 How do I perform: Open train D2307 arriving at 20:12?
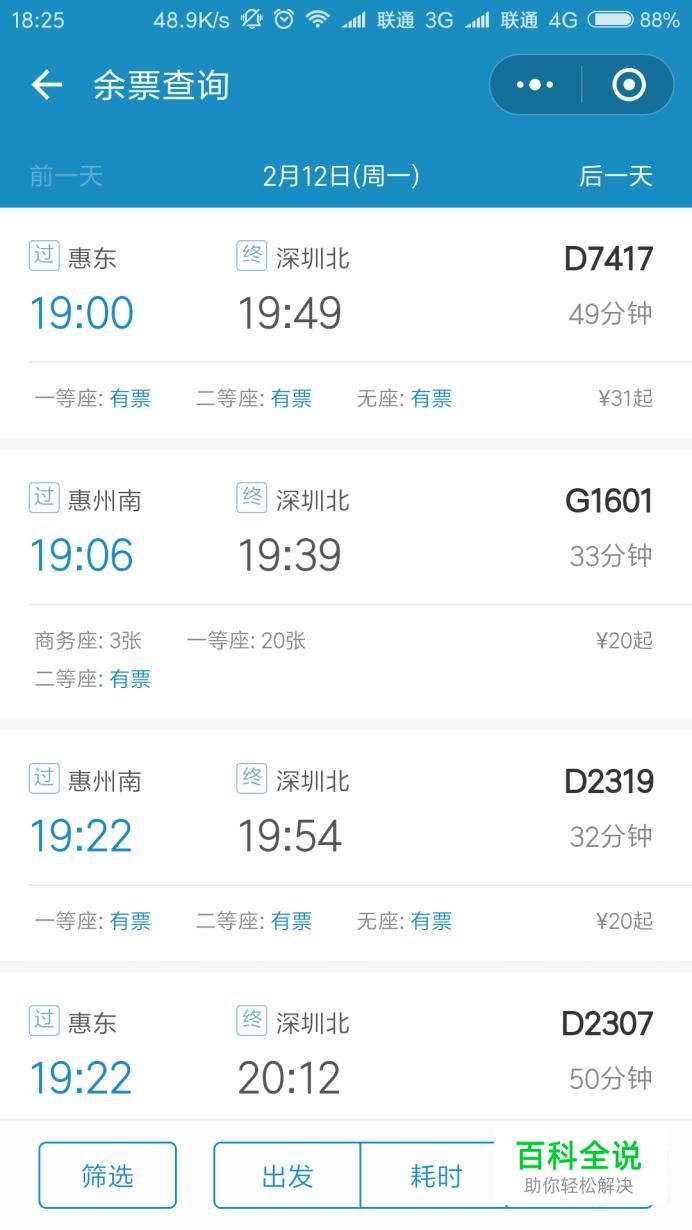pyautogui.click(x=346, y=1046)
